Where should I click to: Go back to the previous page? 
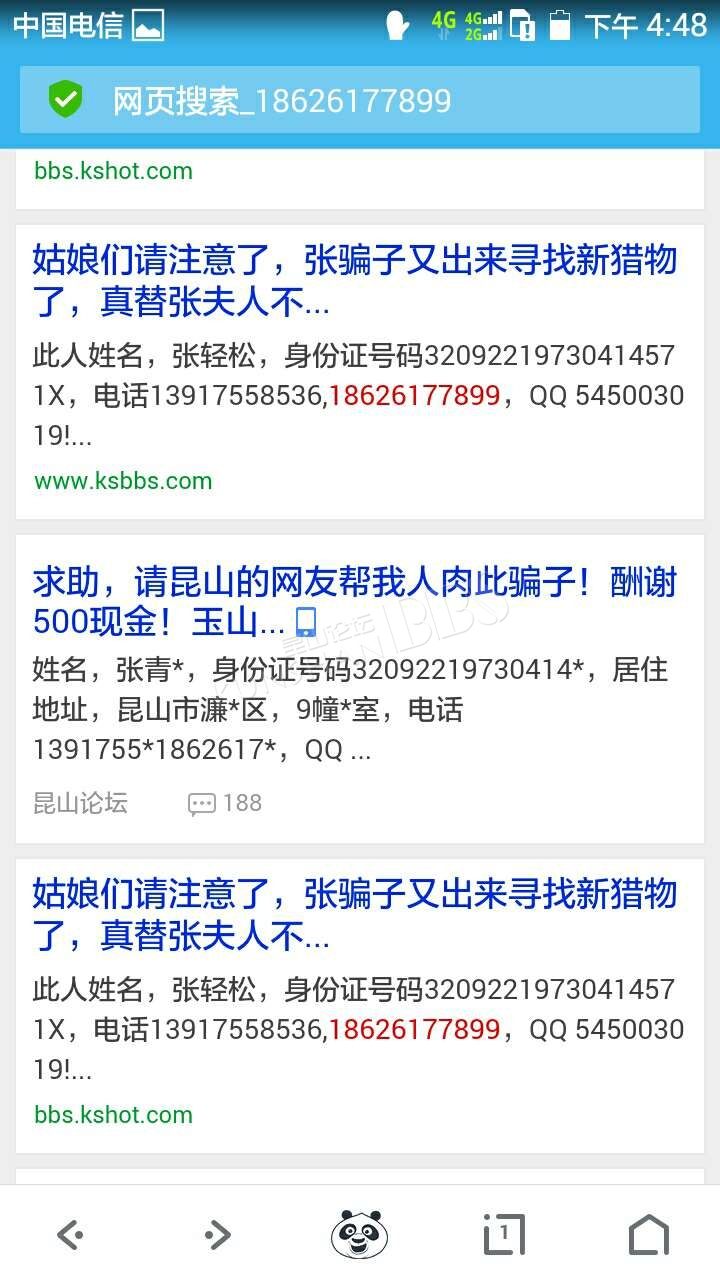coord(70,1235)
